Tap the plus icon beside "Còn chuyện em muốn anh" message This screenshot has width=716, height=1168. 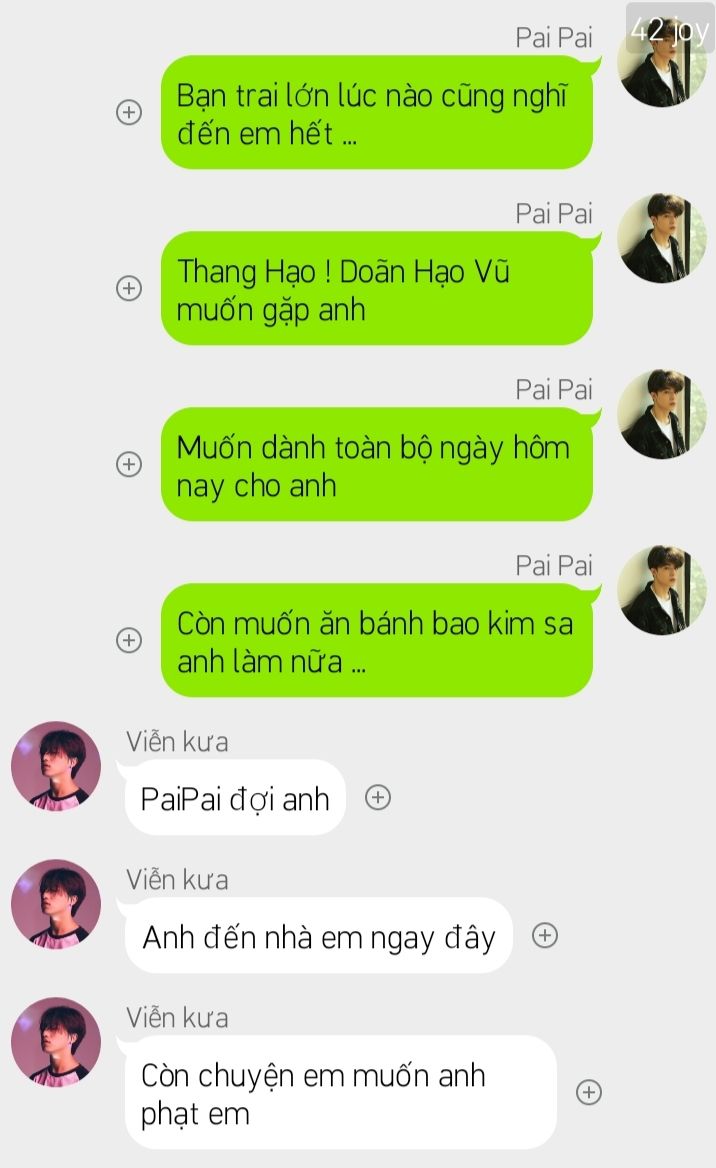[x=589, y=1092]
